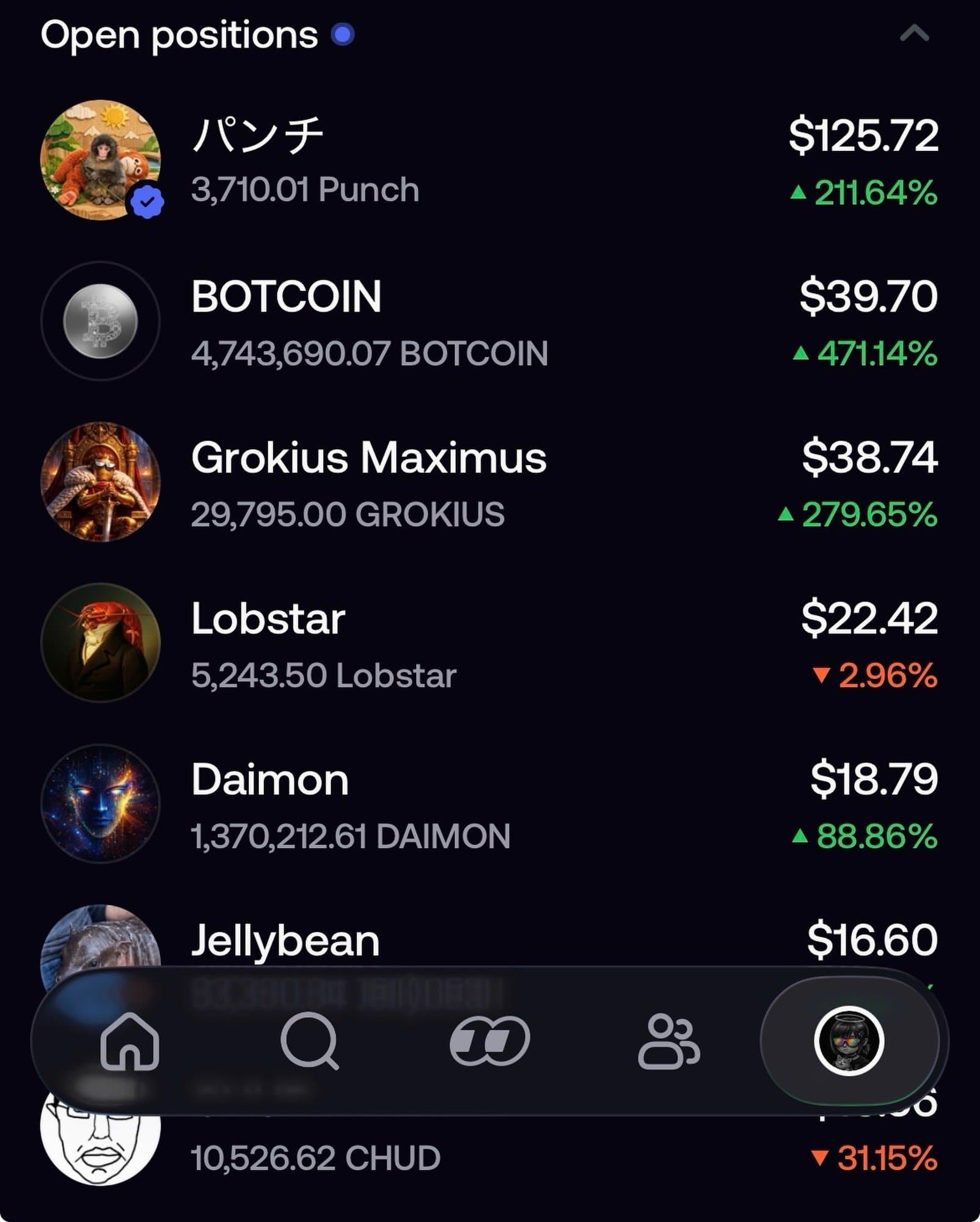980x1222 pixels.
Task: Go to the Home tab
Action: click(130, 1041)
